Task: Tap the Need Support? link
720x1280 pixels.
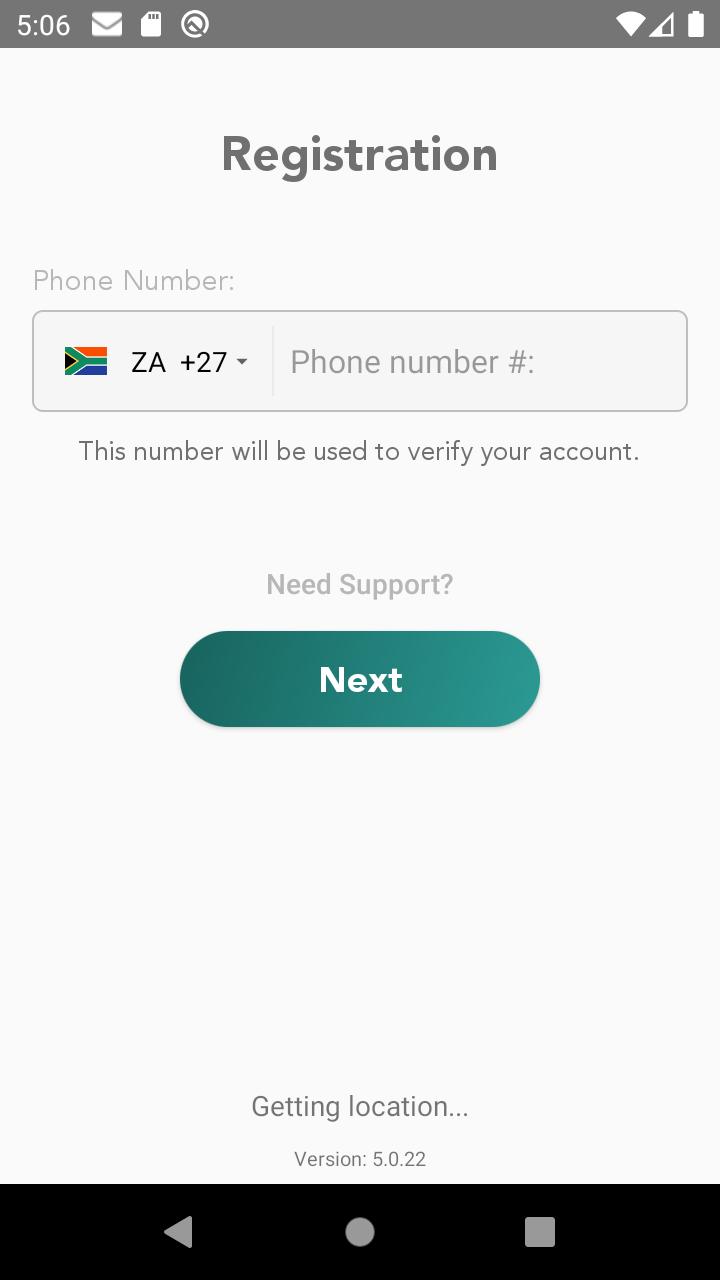Action: click(359, 584)
